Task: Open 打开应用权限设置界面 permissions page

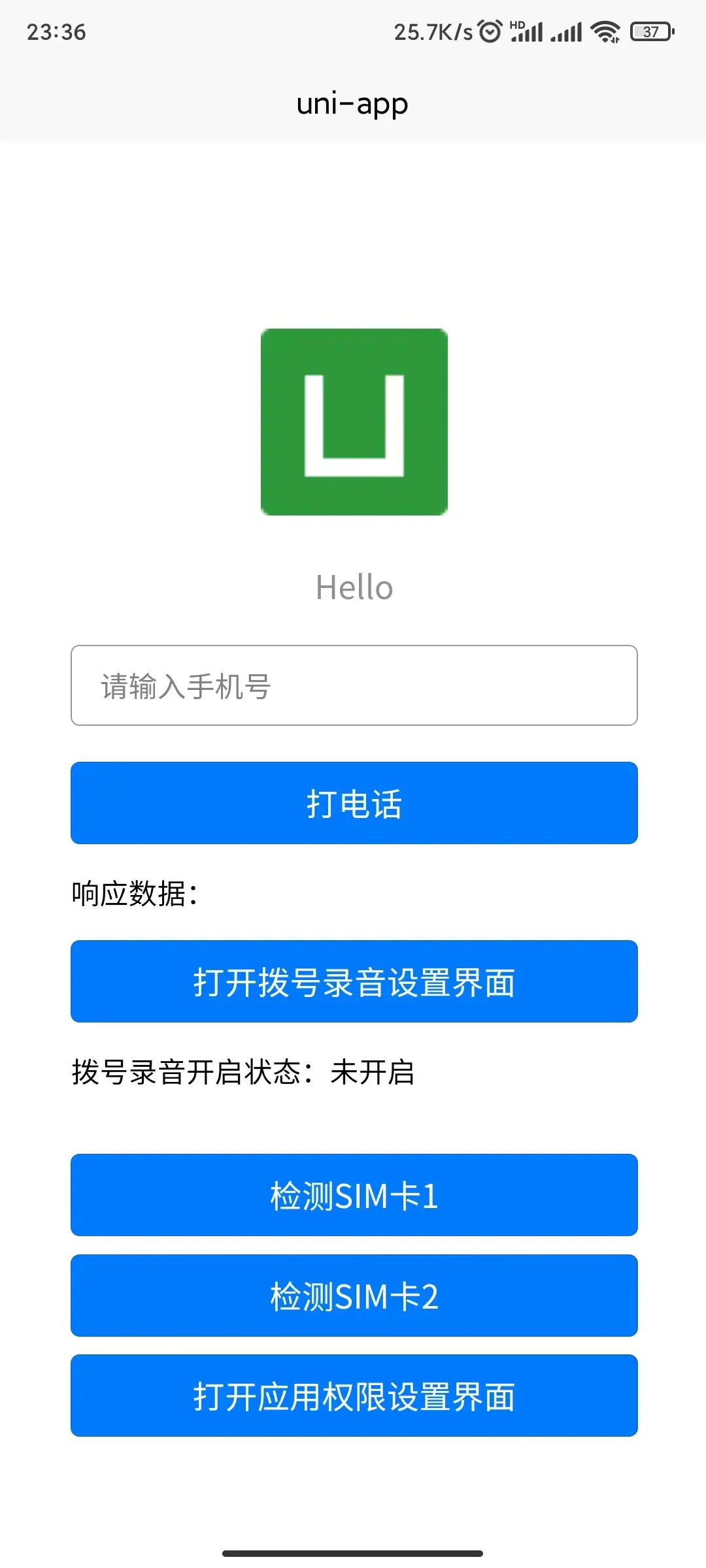Action: click(x=354, y=1396)
